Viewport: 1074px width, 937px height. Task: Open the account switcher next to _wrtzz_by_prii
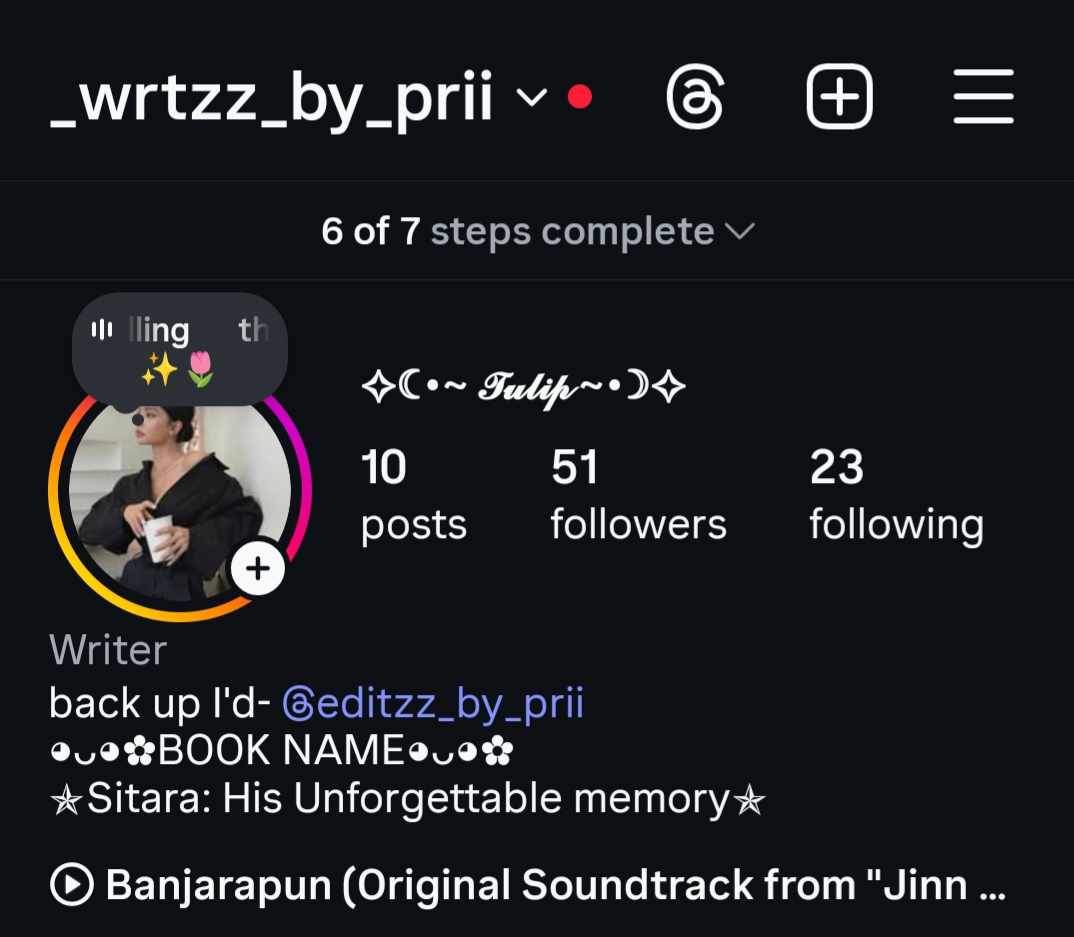(531, 98)
